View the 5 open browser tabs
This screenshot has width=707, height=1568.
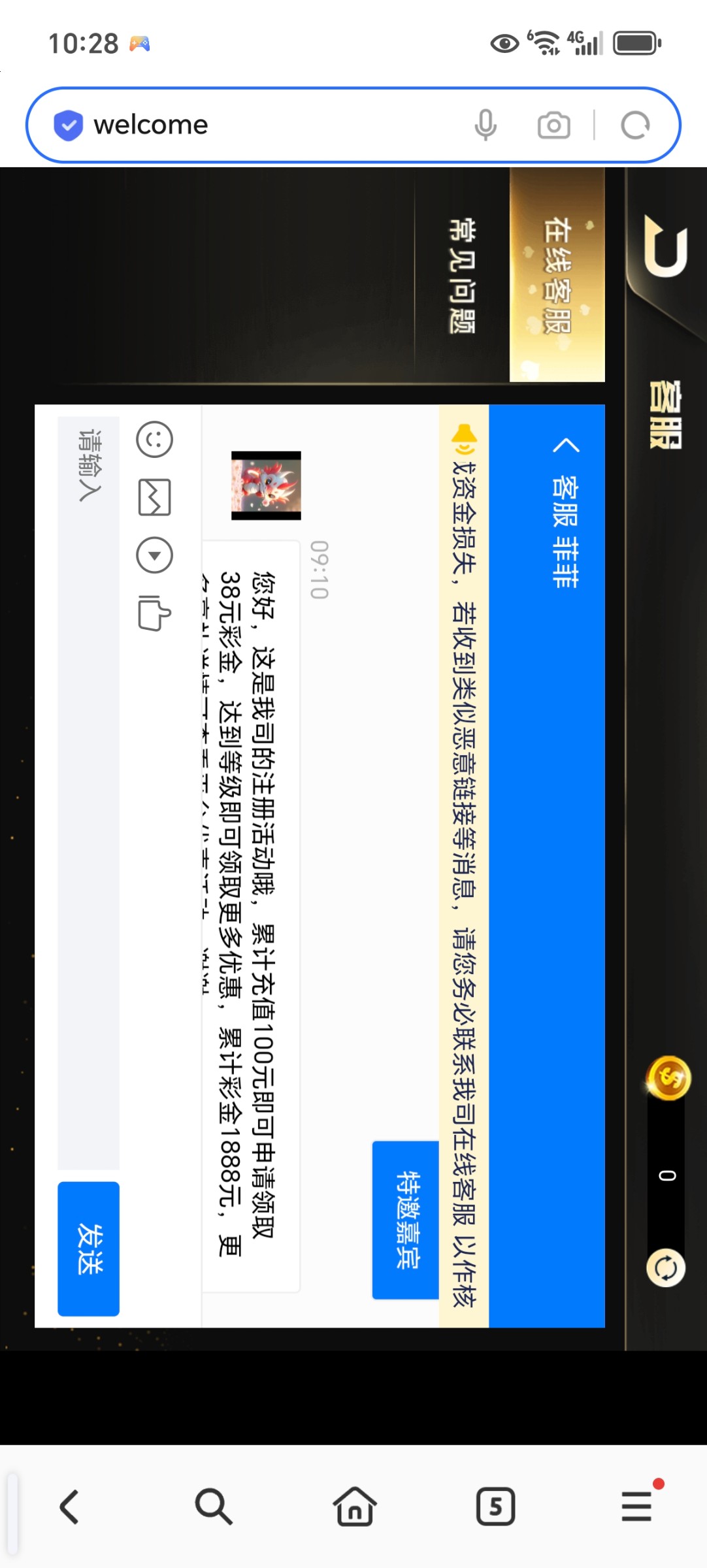click(495, 1507)
